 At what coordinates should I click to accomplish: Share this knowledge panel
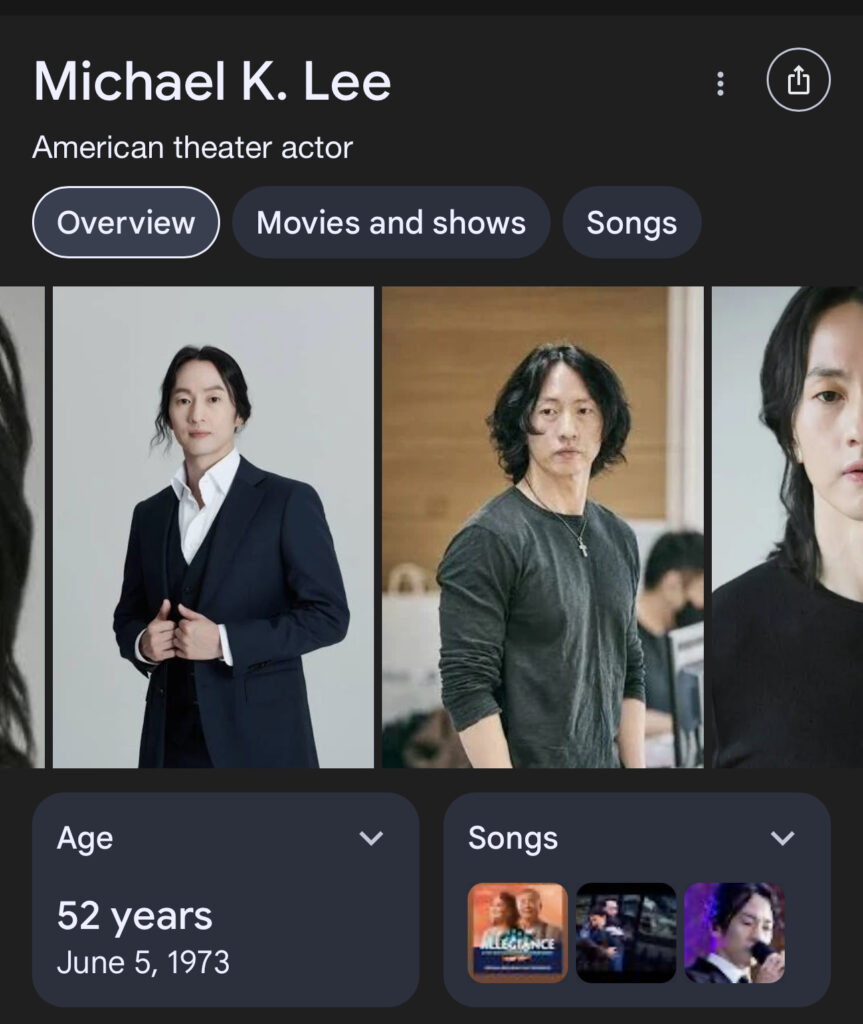pos(798,82)
